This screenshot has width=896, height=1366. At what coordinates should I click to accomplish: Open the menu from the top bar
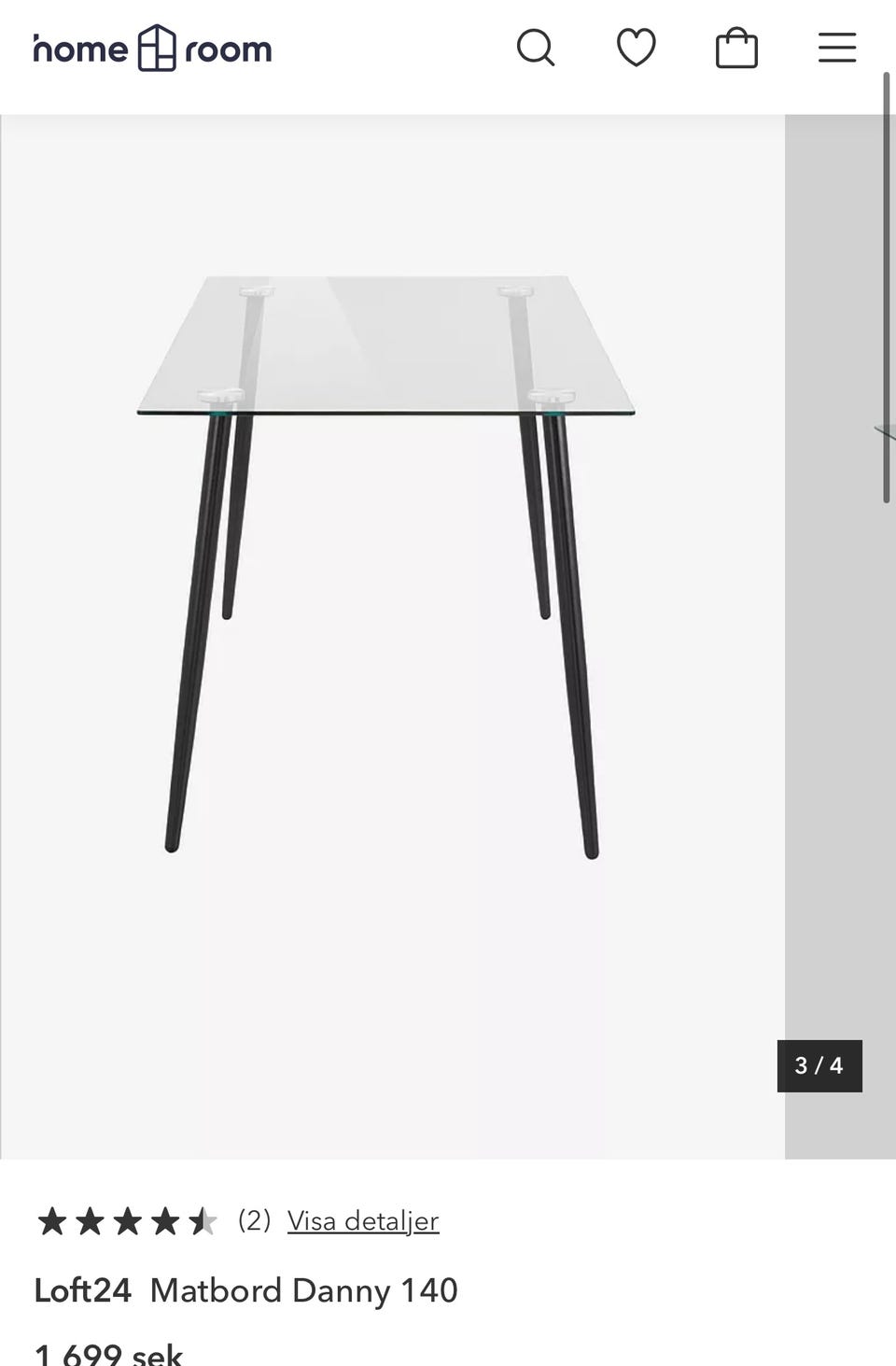(836, 48)
